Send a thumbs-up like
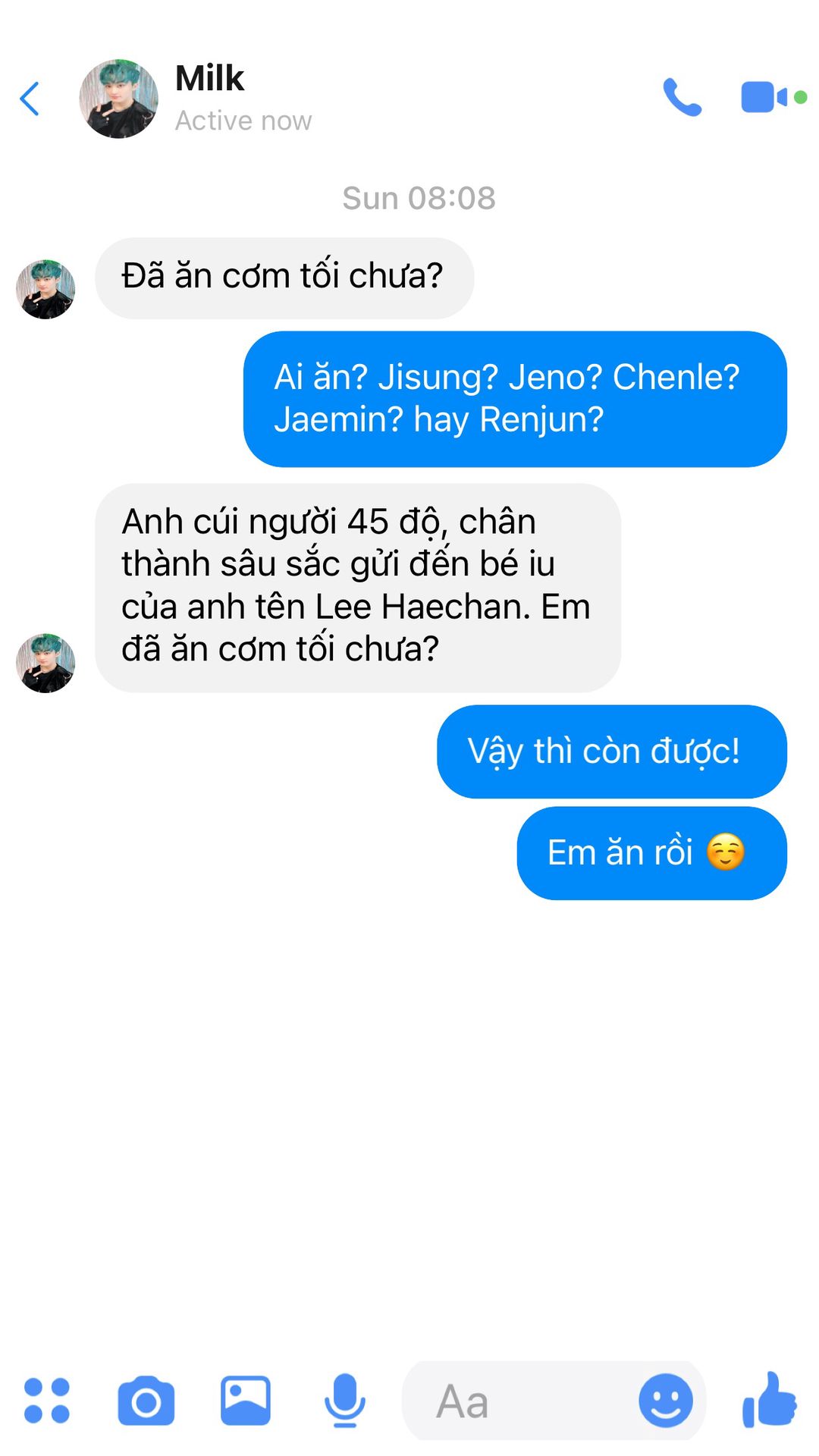Viewport: 819px width, 1456px height. coord(769,1401)
